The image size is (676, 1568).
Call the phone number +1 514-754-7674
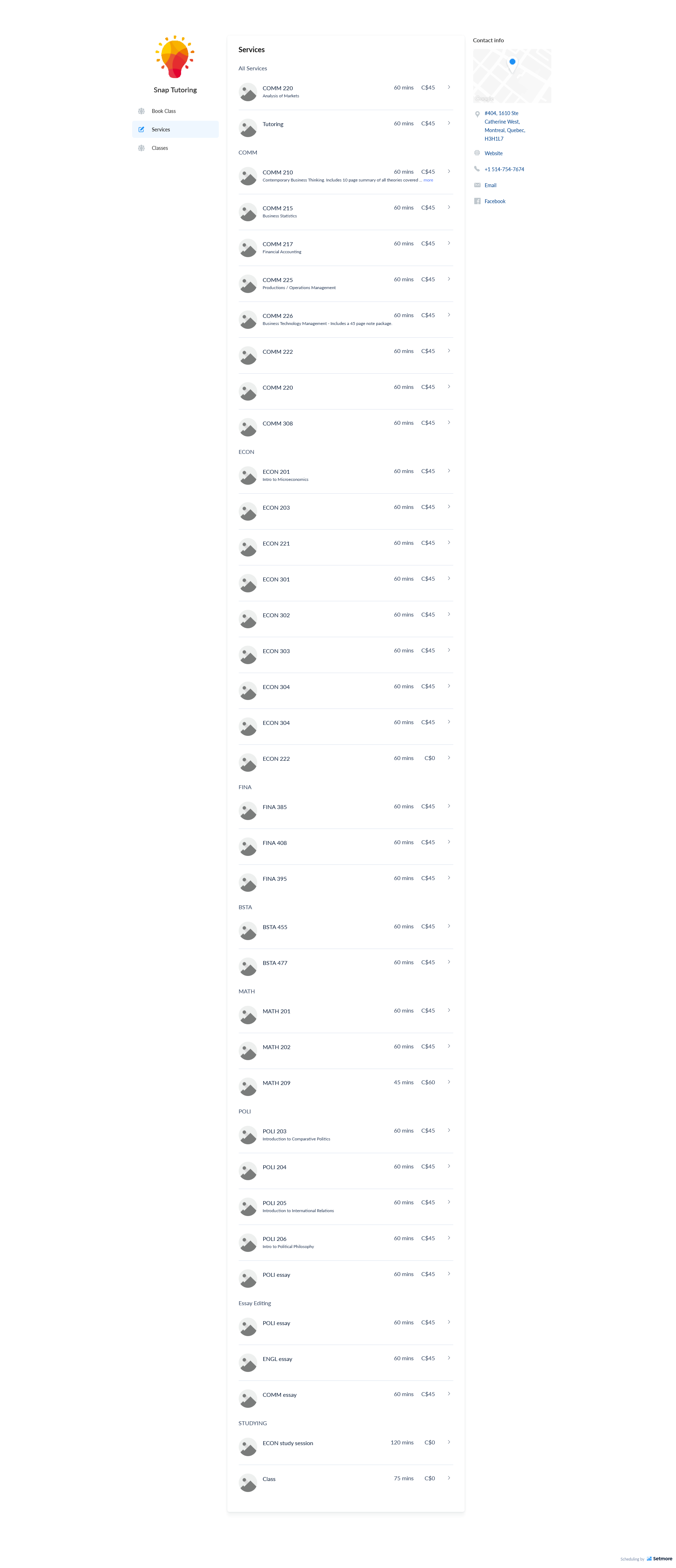point(504,169)
